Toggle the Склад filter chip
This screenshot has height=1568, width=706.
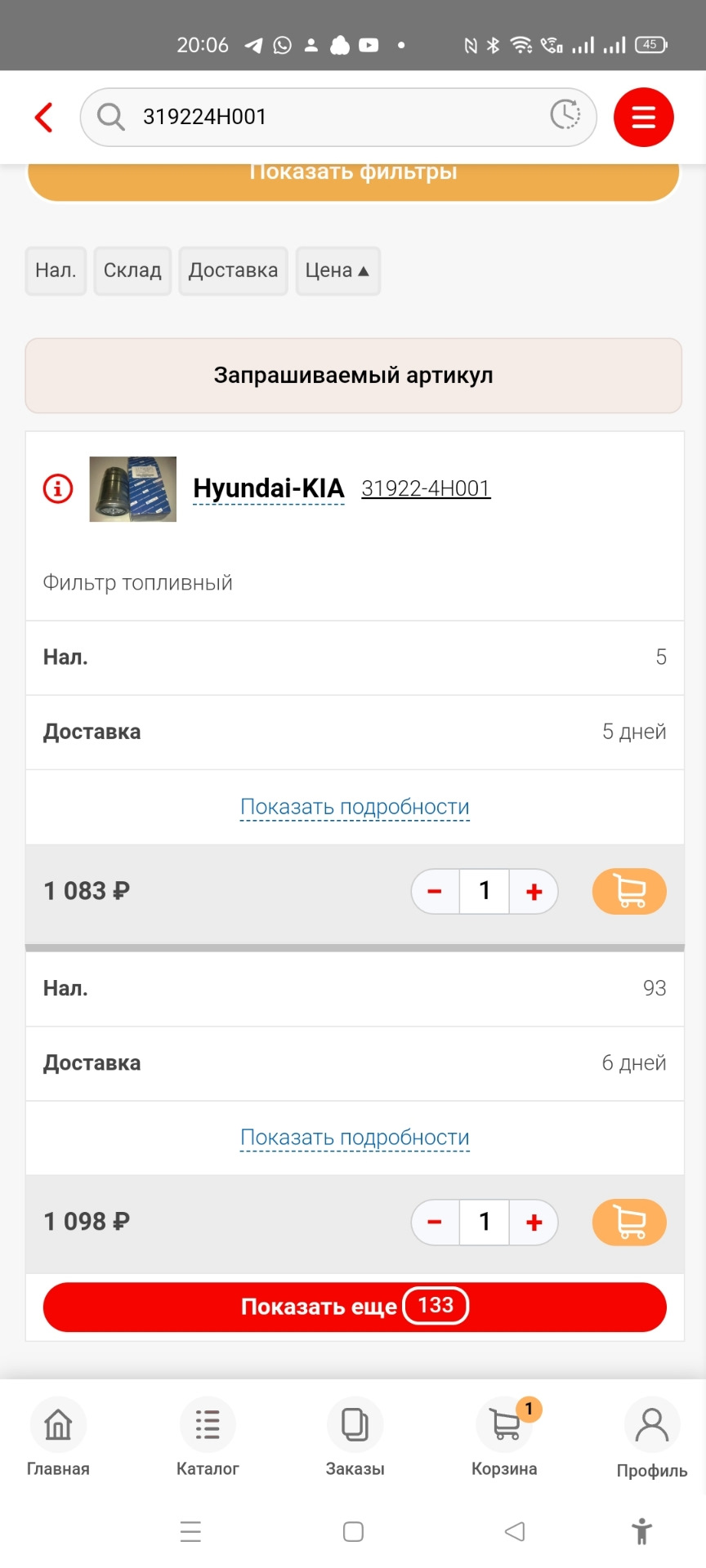[132, 270]
